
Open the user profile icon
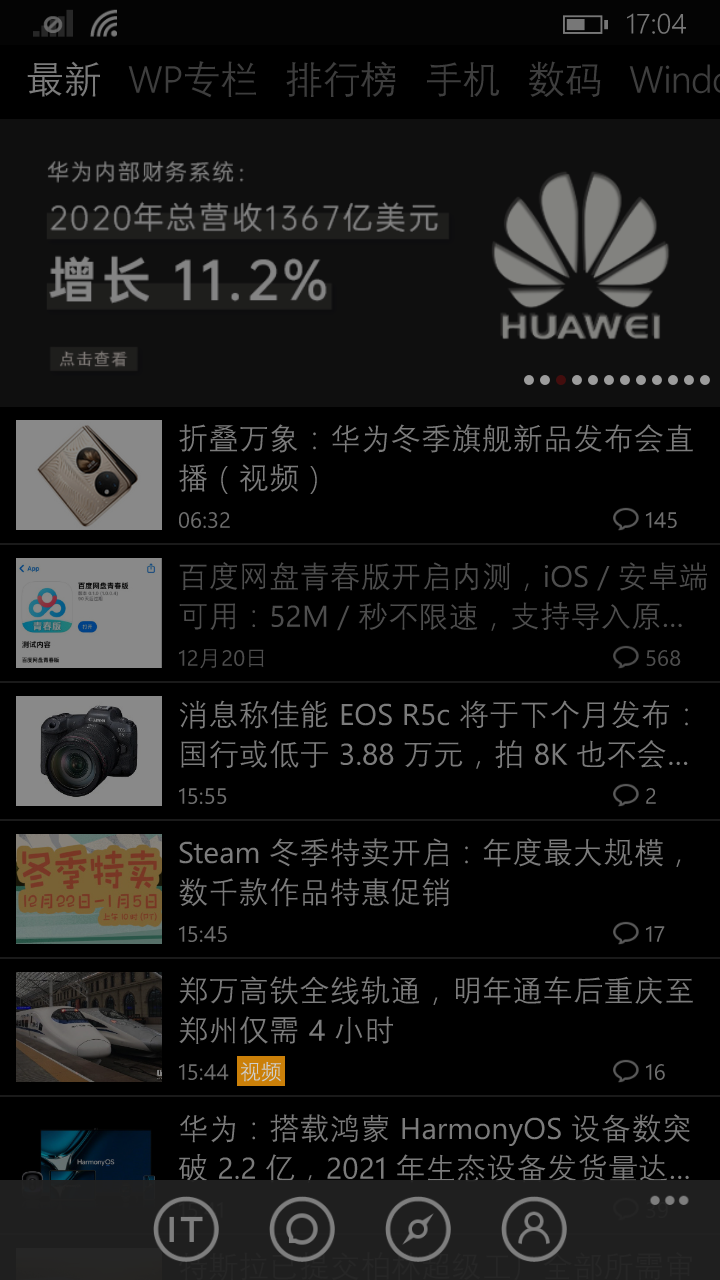coord(534,1229)
